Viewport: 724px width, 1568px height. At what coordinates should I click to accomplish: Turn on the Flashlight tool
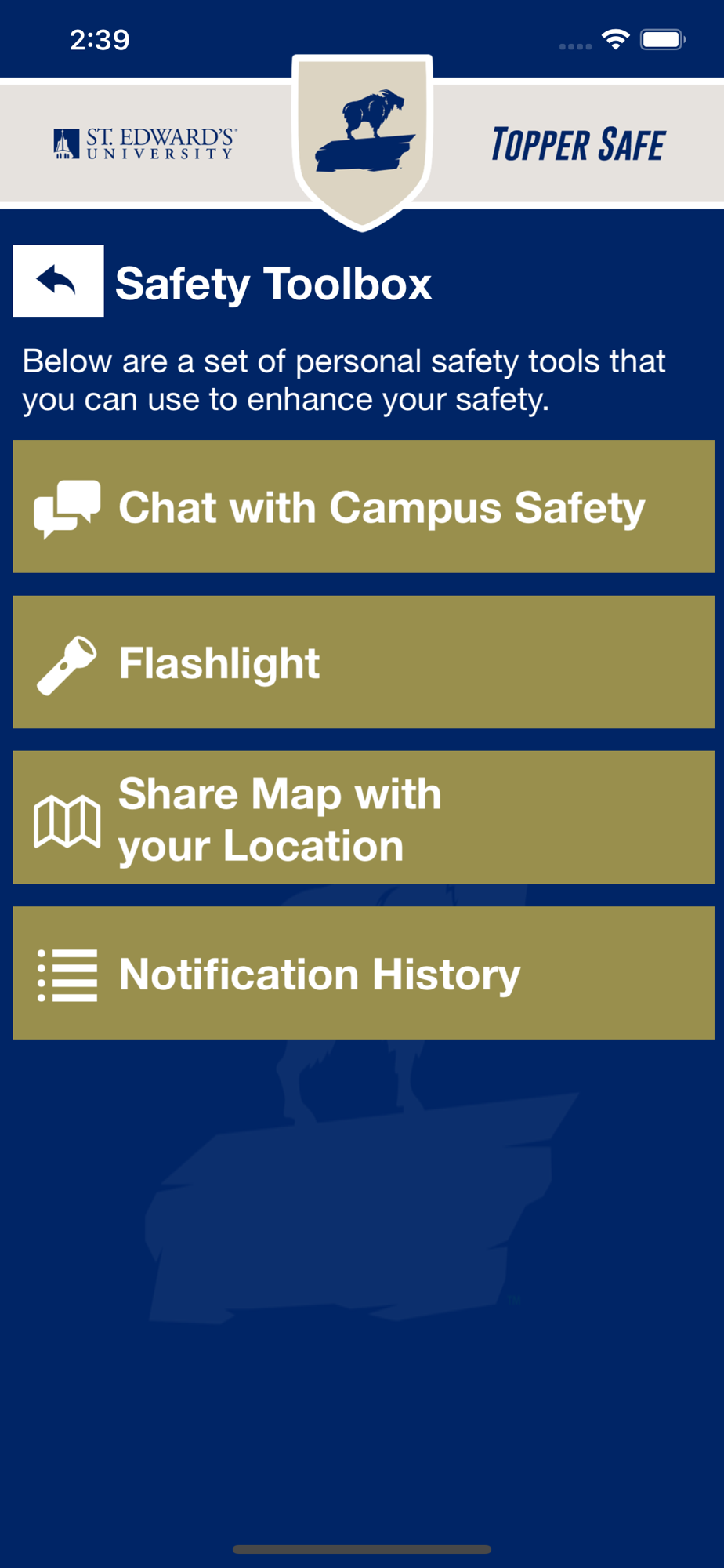click(x=364, y=662)
